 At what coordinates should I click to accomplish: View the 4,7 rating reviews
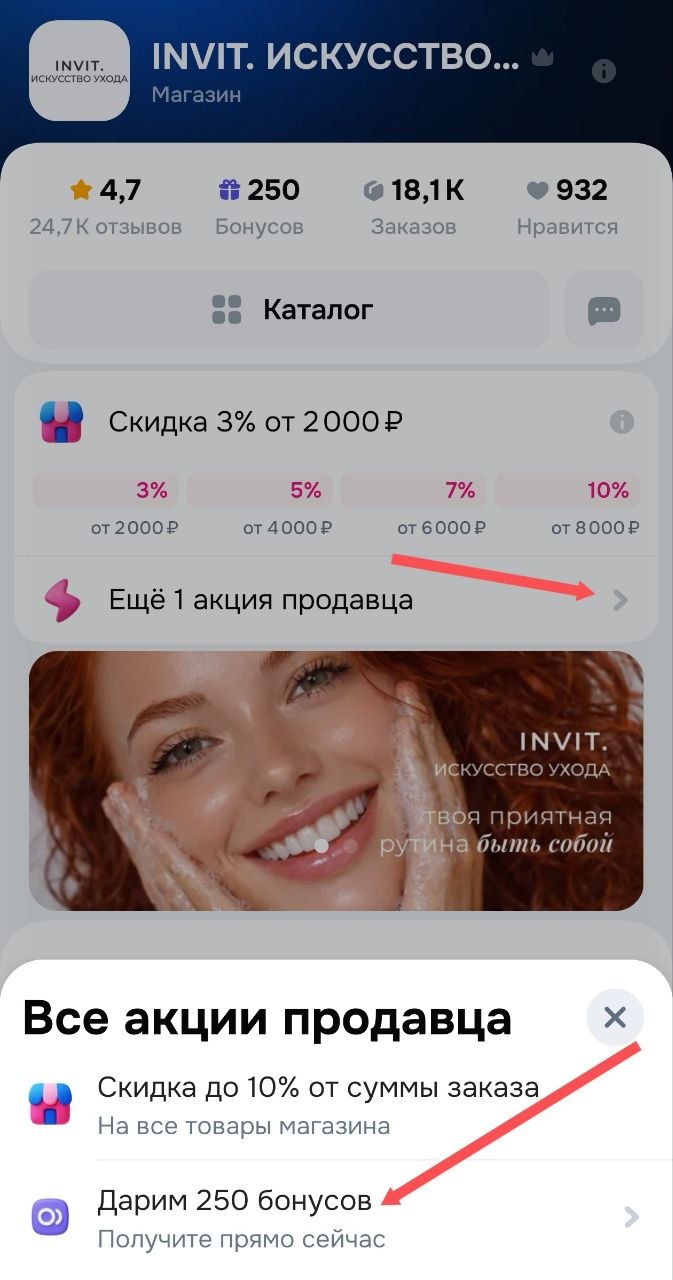click(x=105, y=205)
